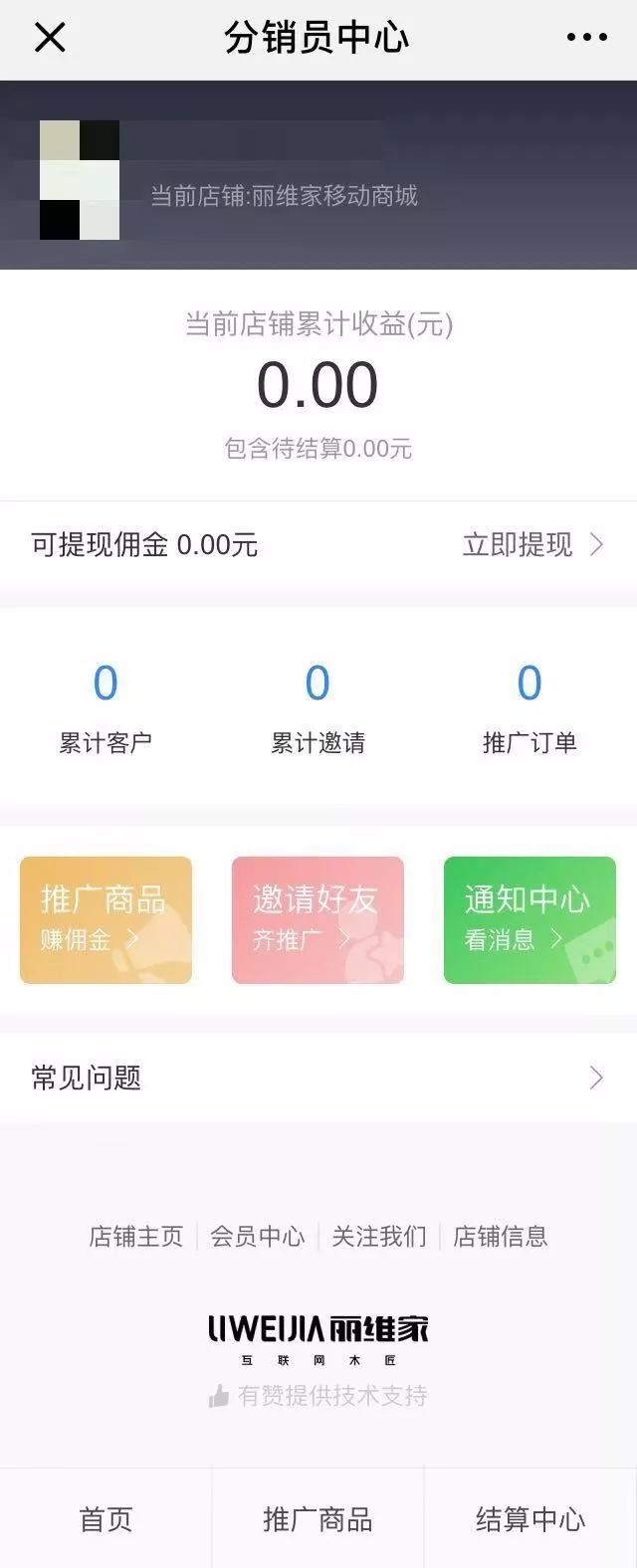The height and width of the screenshot is (1568, 637).
Task: Close the 分销员中心 page
Action: [50, 38]
